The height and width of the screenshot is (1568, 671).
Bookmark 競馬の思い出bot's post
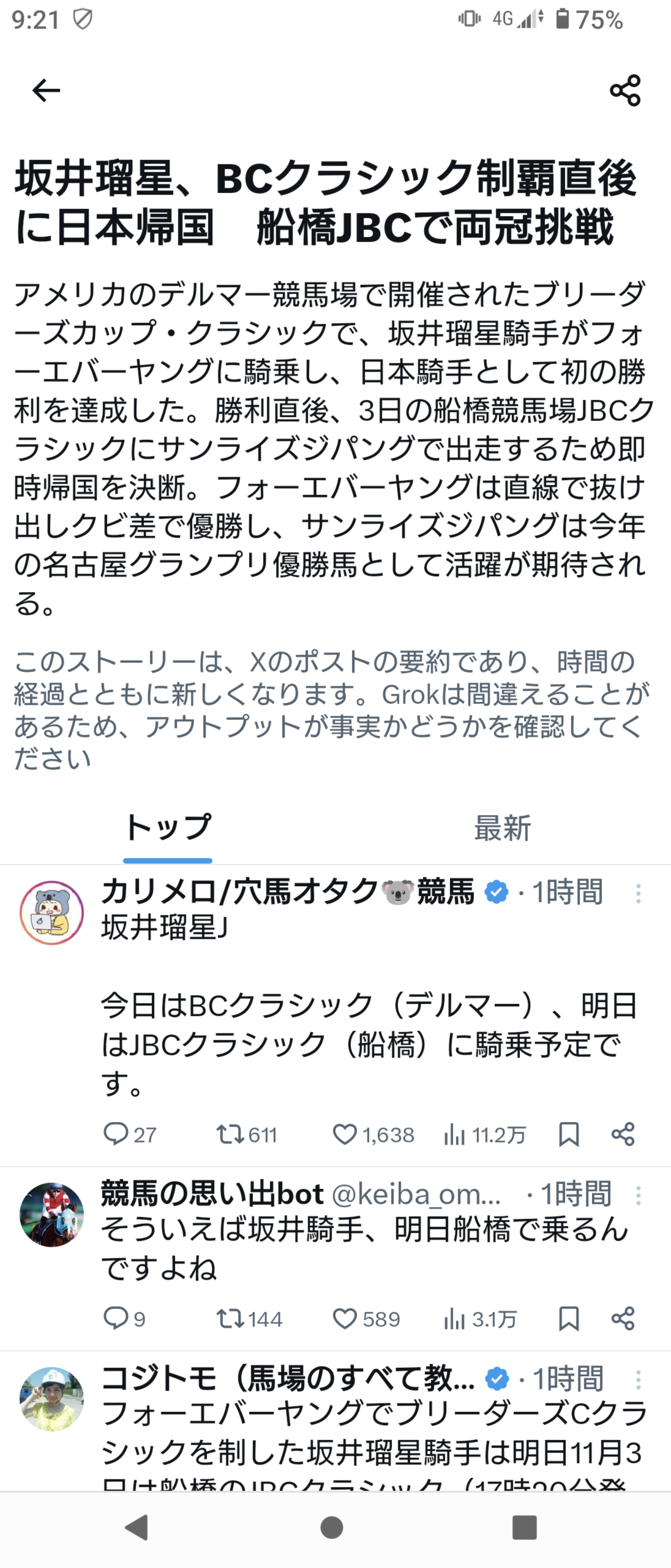click(569, 1319)
